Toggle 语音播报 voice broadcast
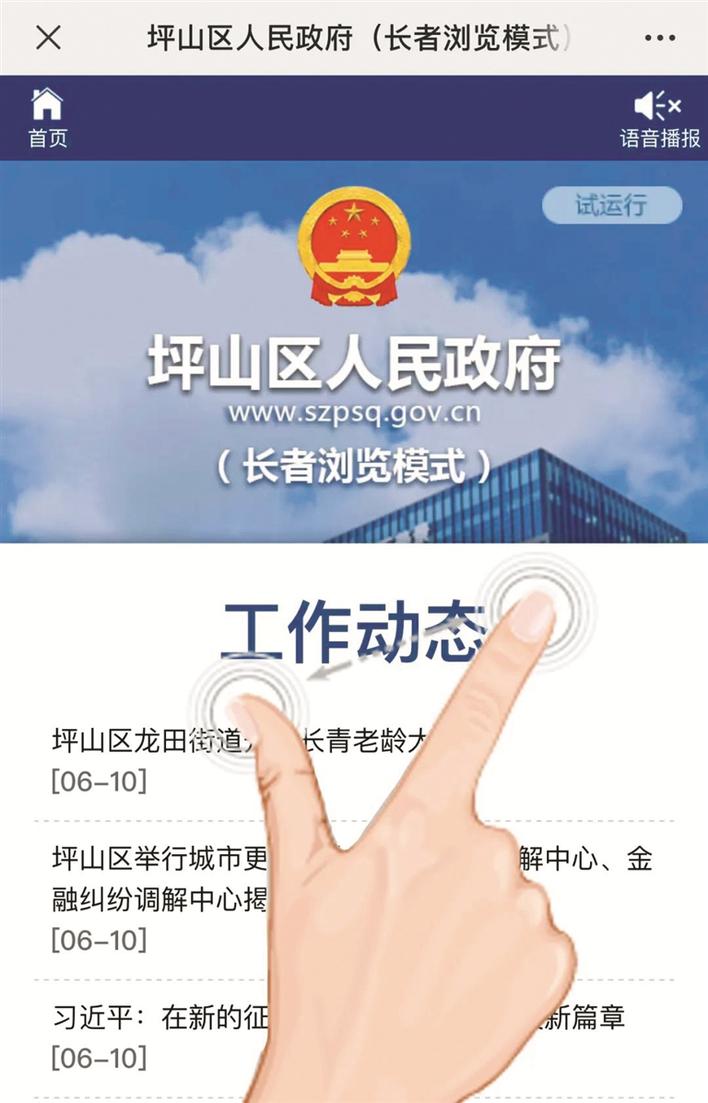 (659, 118)
